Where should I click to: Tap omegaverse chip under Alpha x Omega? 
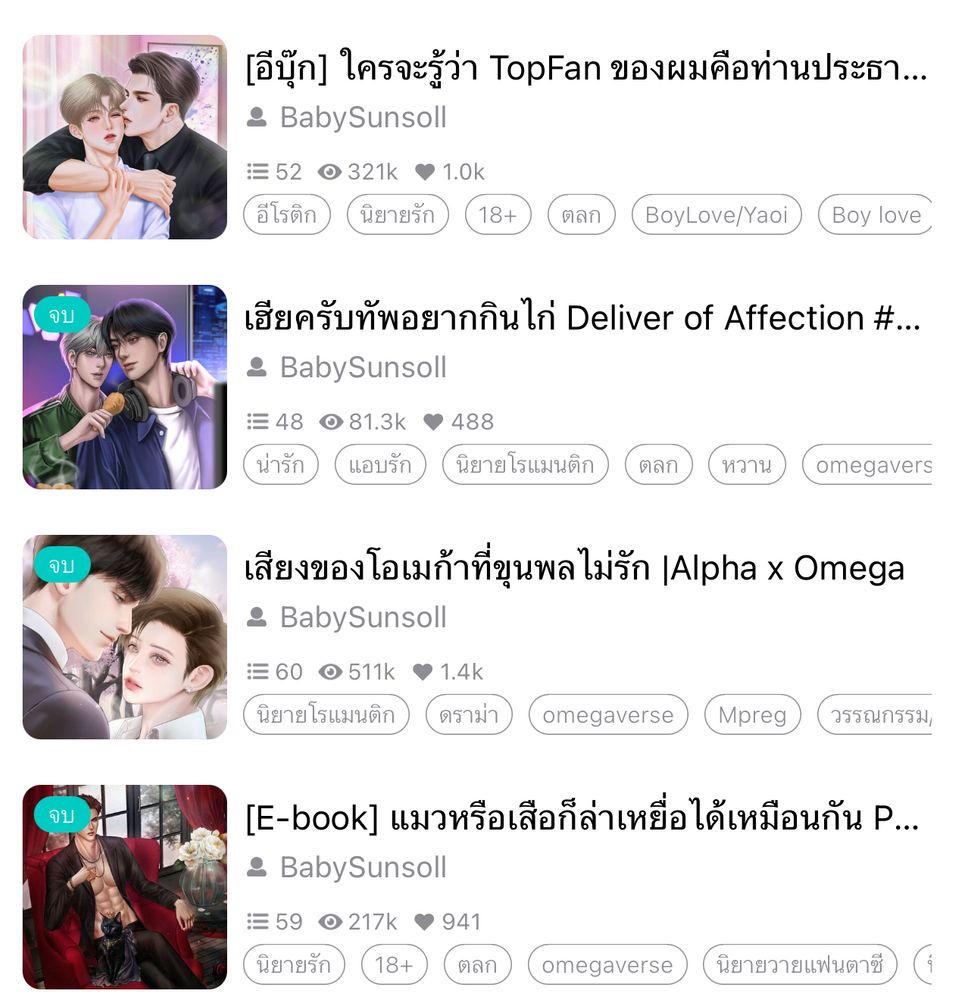[x=608, y=715]
